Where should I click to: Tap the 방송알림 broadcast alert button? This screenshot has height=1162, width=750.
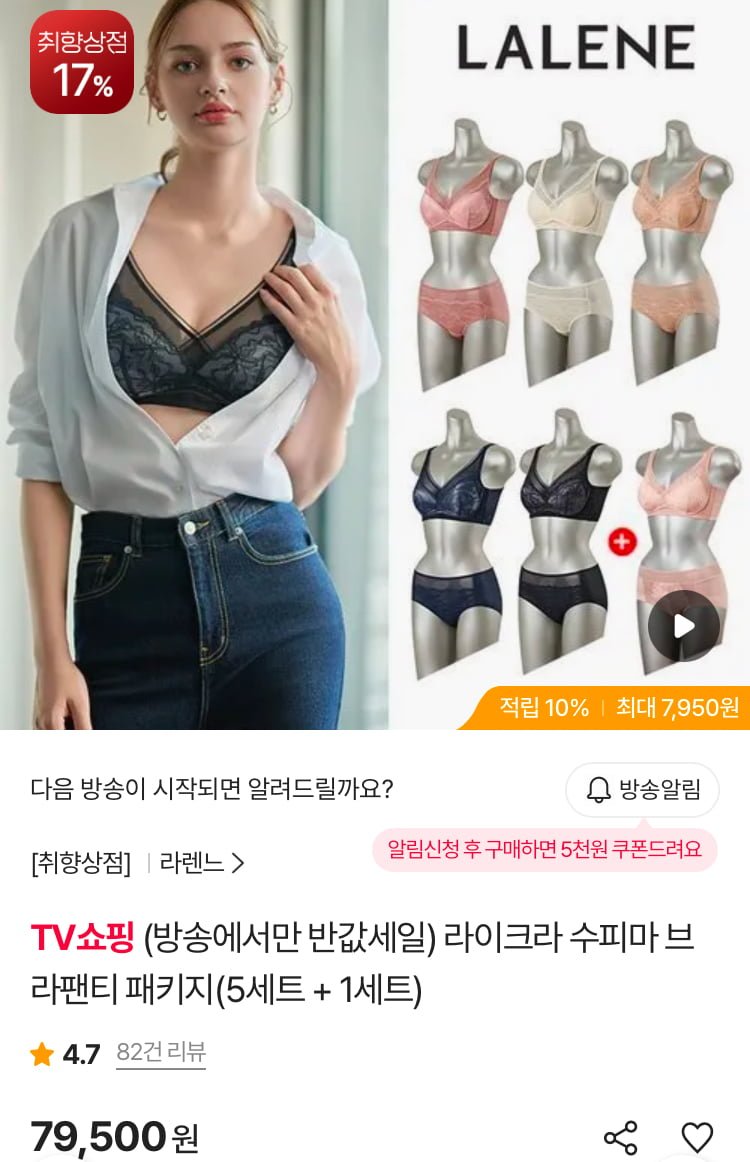pyautogui.click(x=642, y=790)
